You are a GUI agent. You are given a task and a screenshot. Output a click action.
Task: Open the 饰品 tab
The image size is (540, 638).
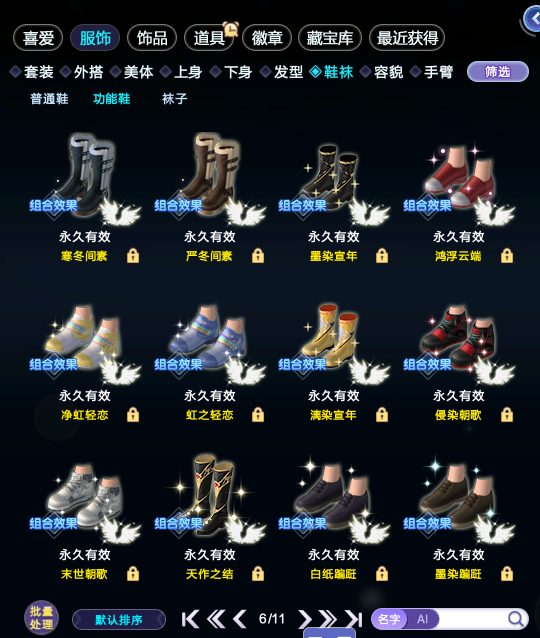pyautogui.click(x=152, y=38)
